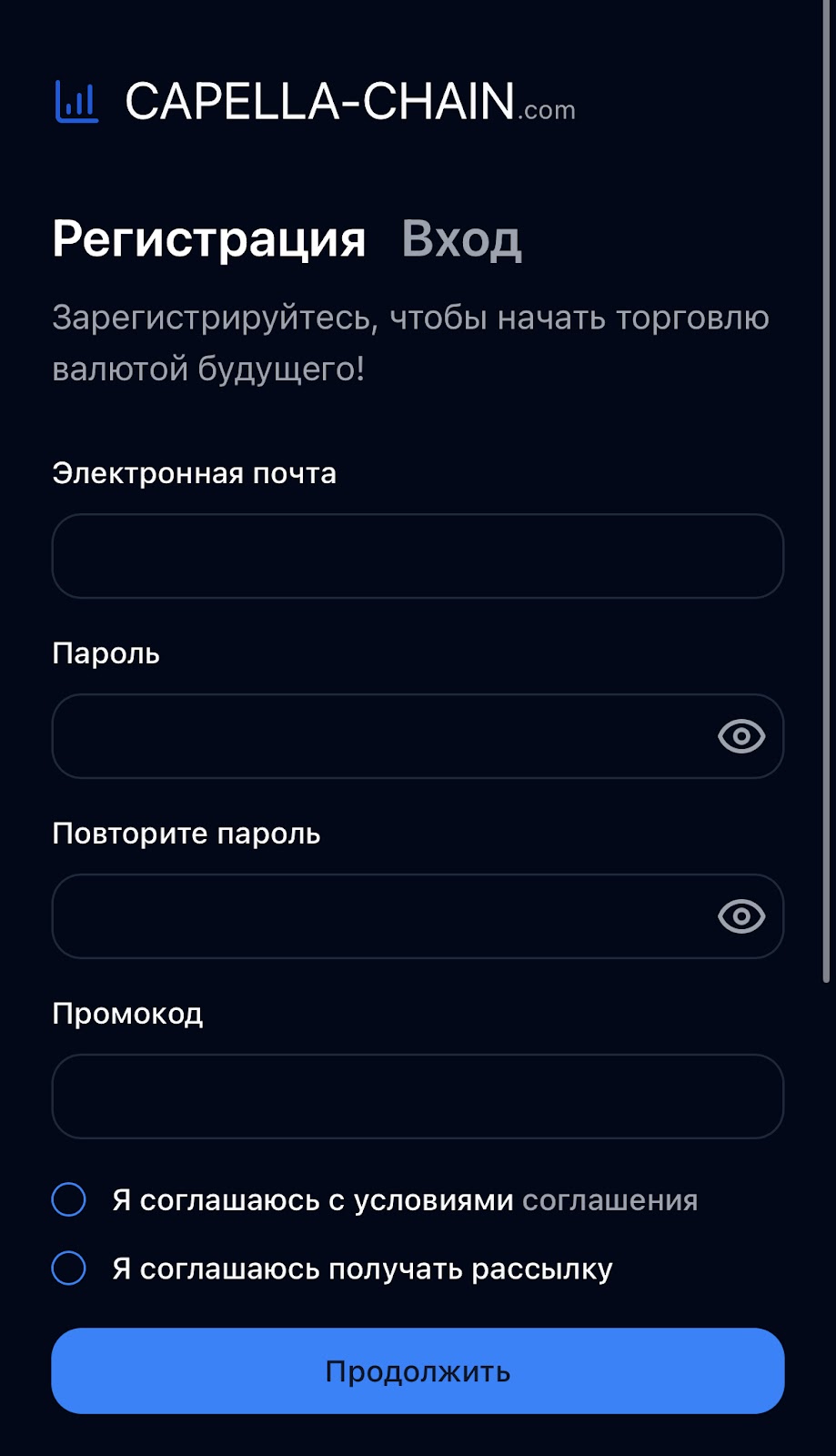The height and width of the screenshot is (1456, 836).
Task: Tap the Пароль input field
Action: point(382,736)
